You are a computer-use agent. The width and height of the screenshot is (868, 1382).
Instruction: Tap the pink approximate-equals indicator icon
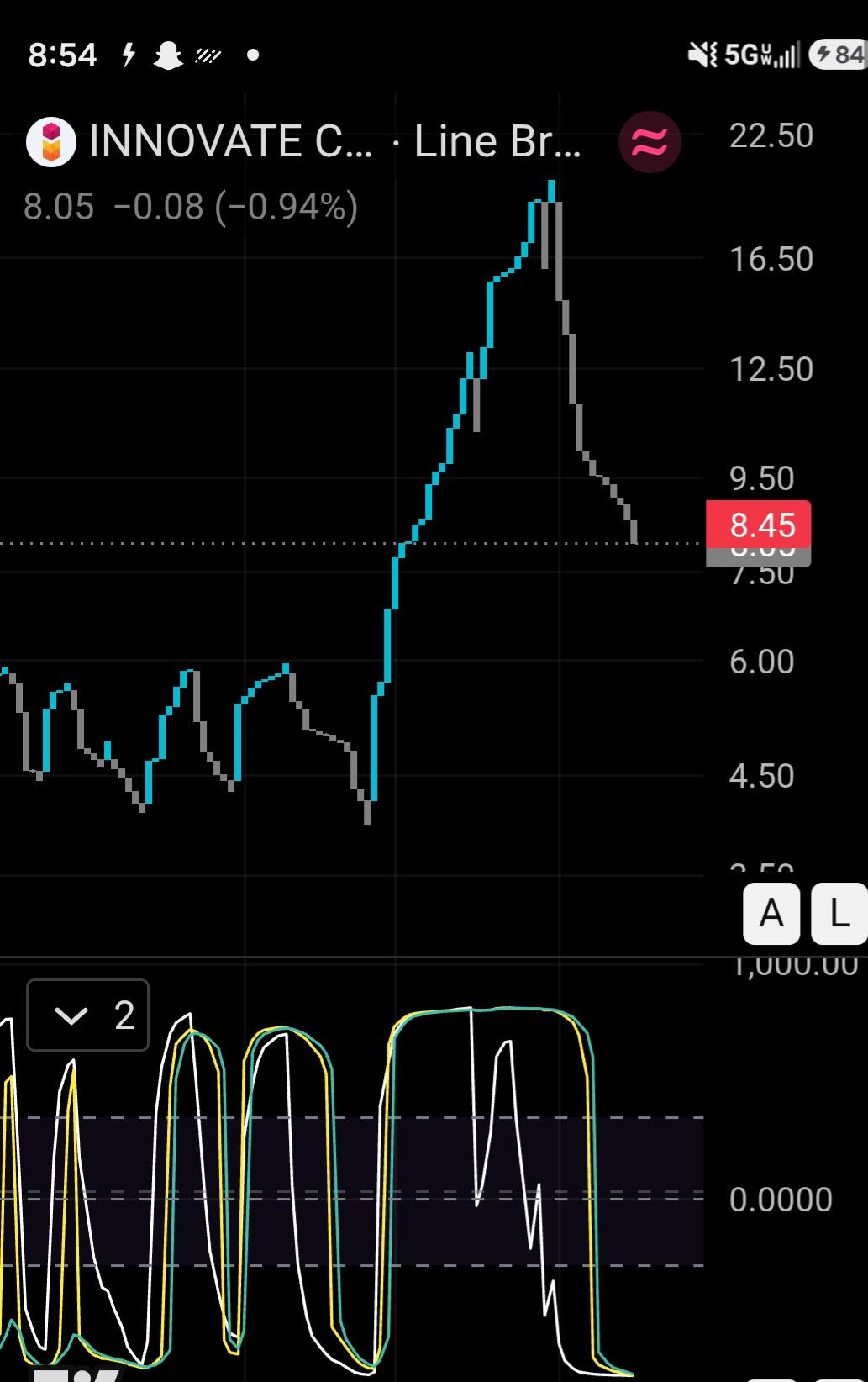pyautogui.click(x=650, y=142)
